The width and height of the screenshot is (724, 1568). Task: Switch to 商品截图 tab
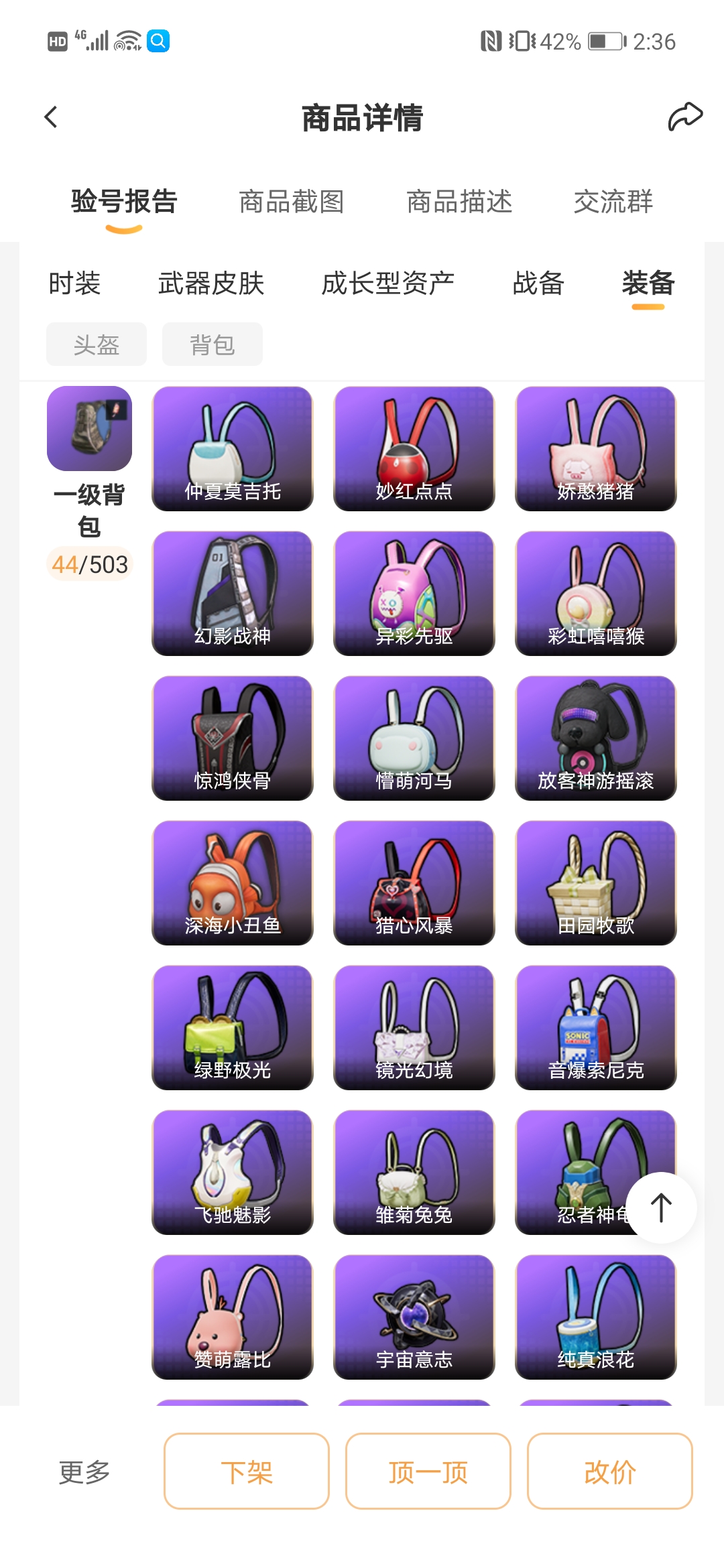(x=292, y=202)
